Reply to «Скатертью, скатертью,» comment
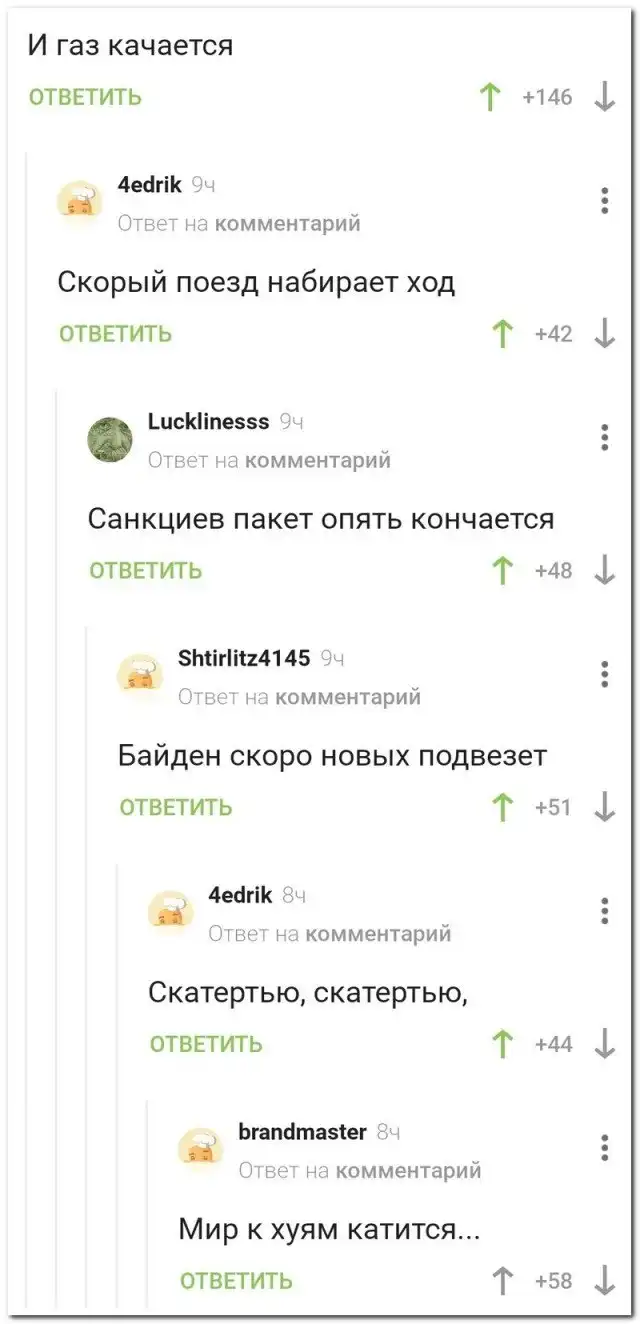 pos(205,1045)
